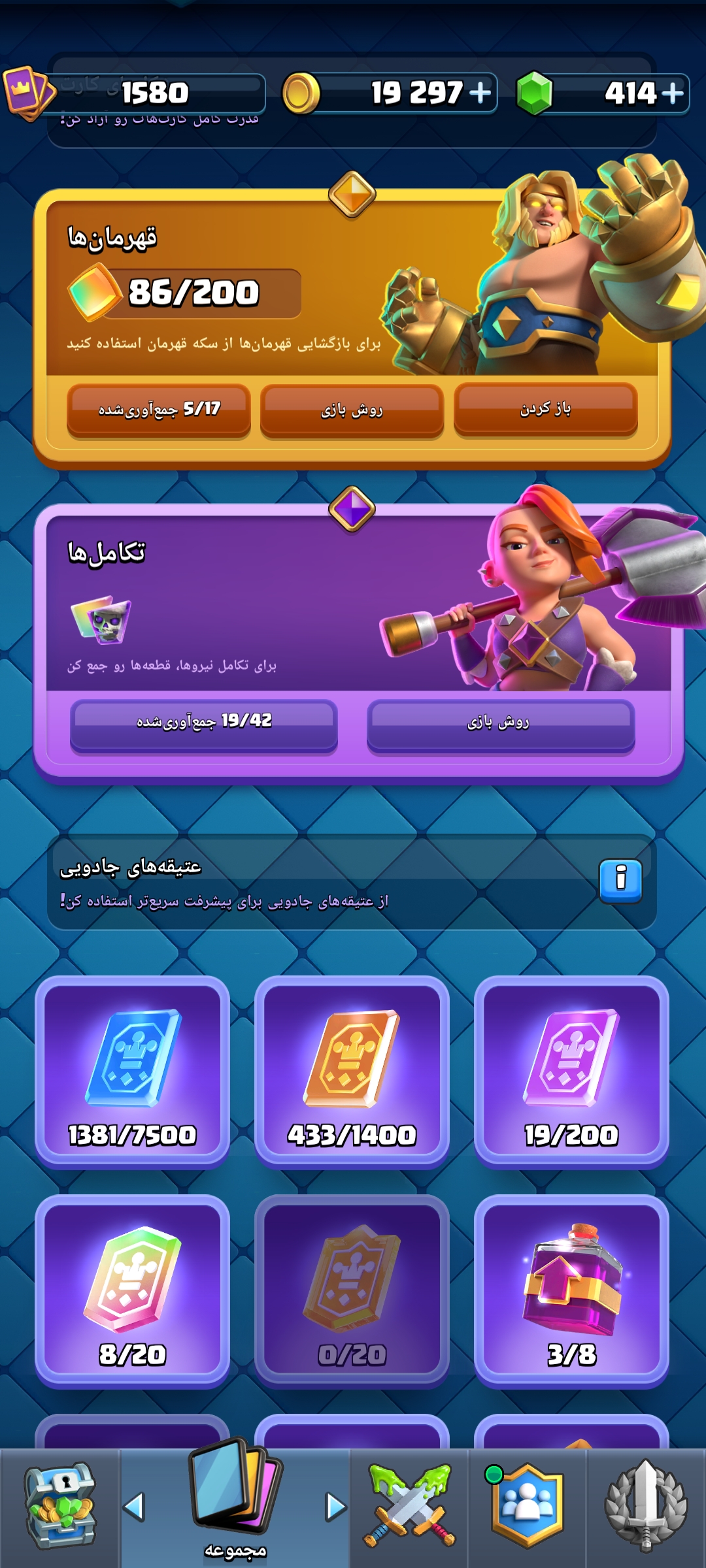Tap the «باز کردن» open button
Viewport: 706px width, 1568px height.
coord(546,409)
